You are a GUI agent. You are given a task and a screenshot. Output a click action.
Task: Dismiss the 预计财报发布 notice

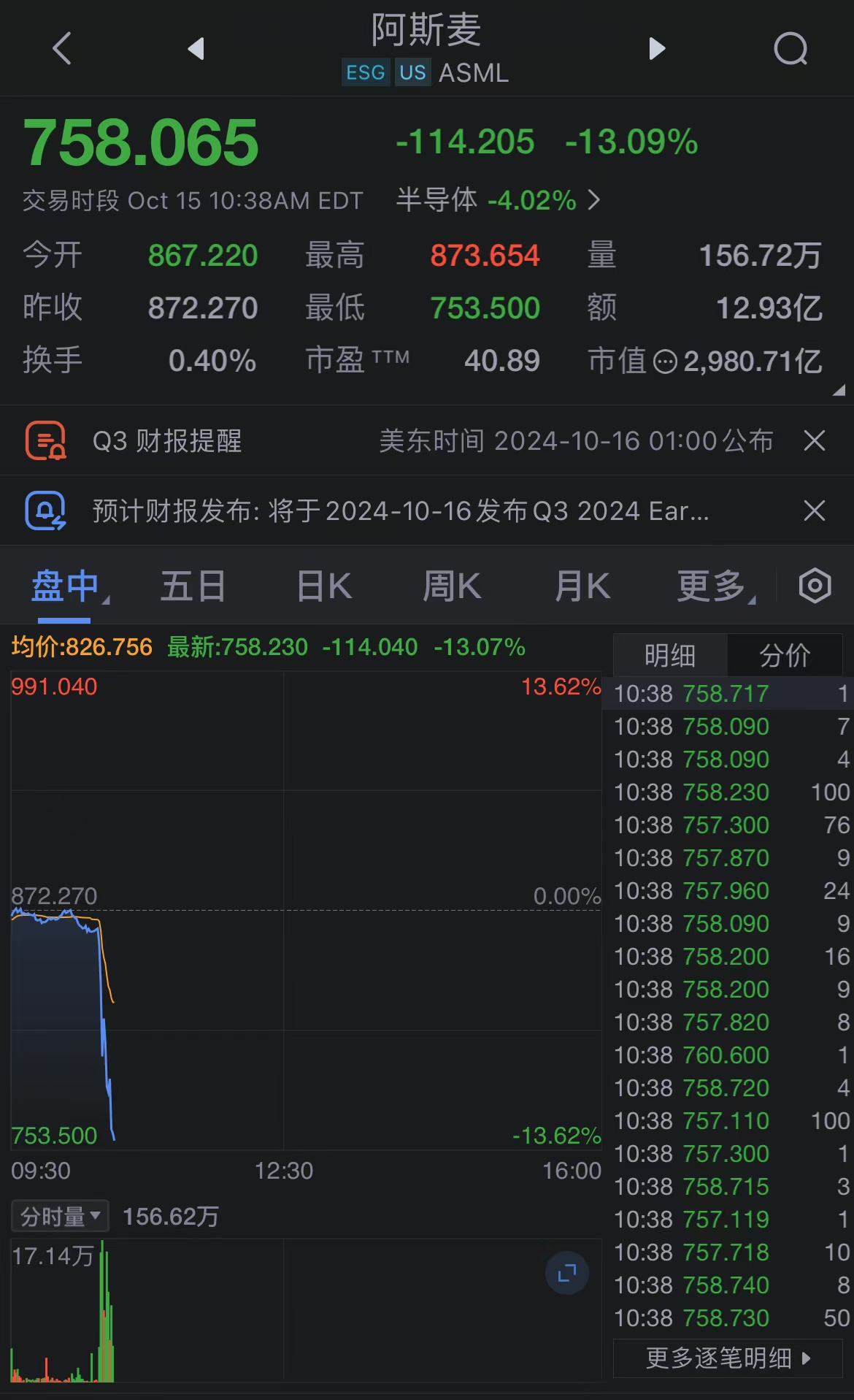[814, 510]
